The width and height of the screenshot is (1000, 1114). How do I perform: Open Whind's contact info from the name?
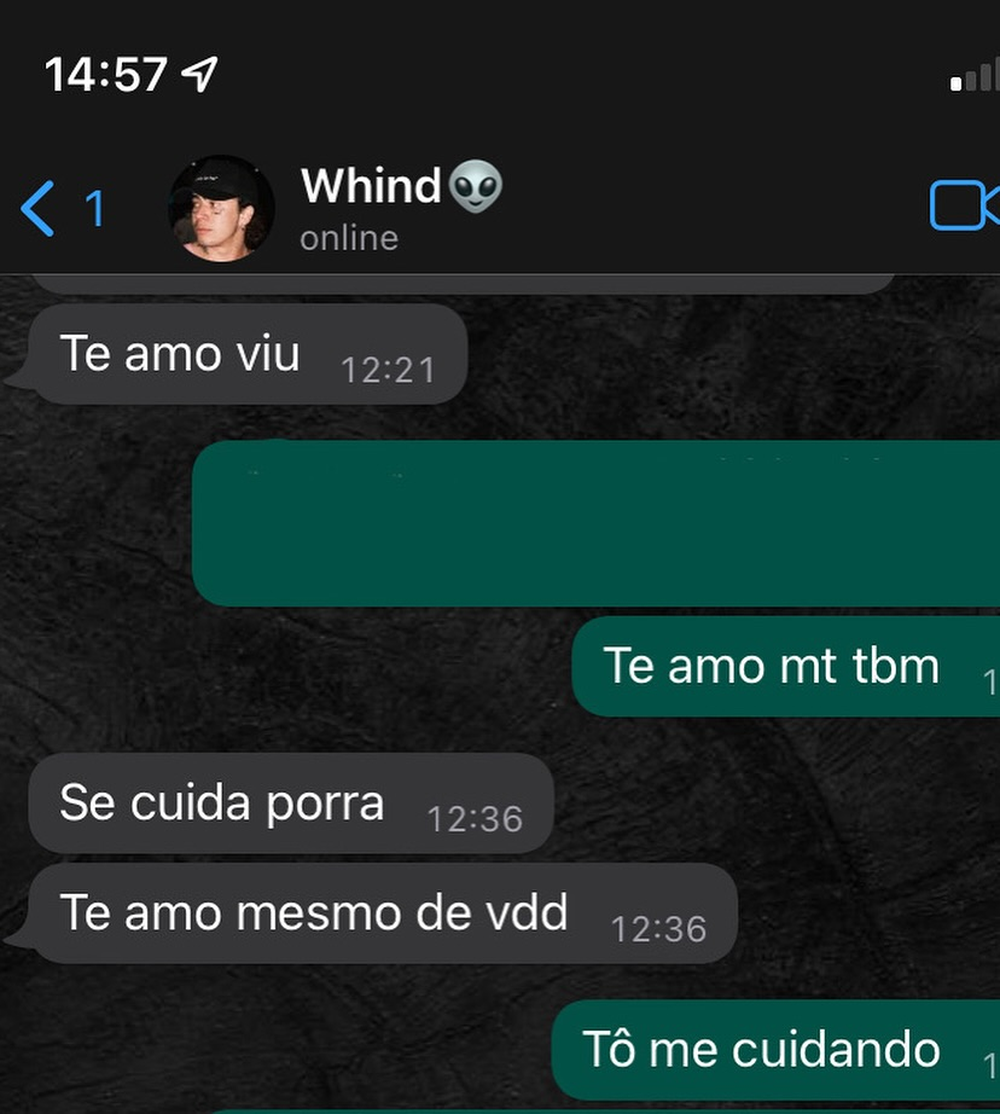click(372, 186)
